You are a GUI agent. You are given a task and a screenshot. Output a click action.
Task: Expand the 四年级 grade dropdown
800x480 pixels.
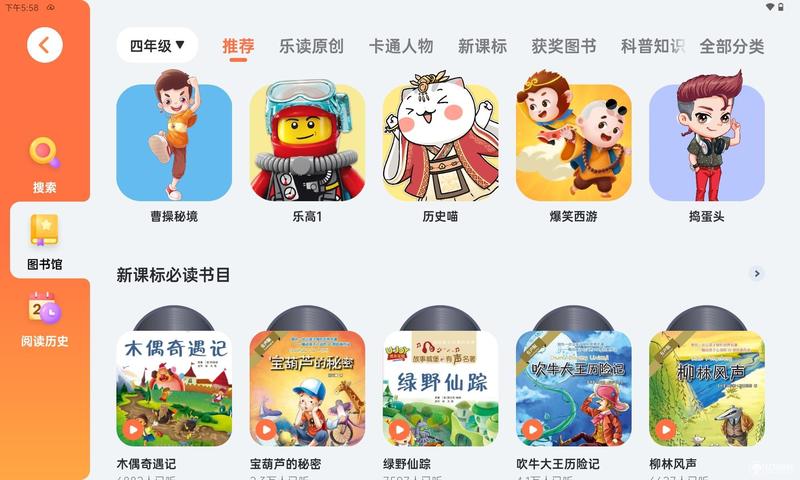[x=157, y=45]
